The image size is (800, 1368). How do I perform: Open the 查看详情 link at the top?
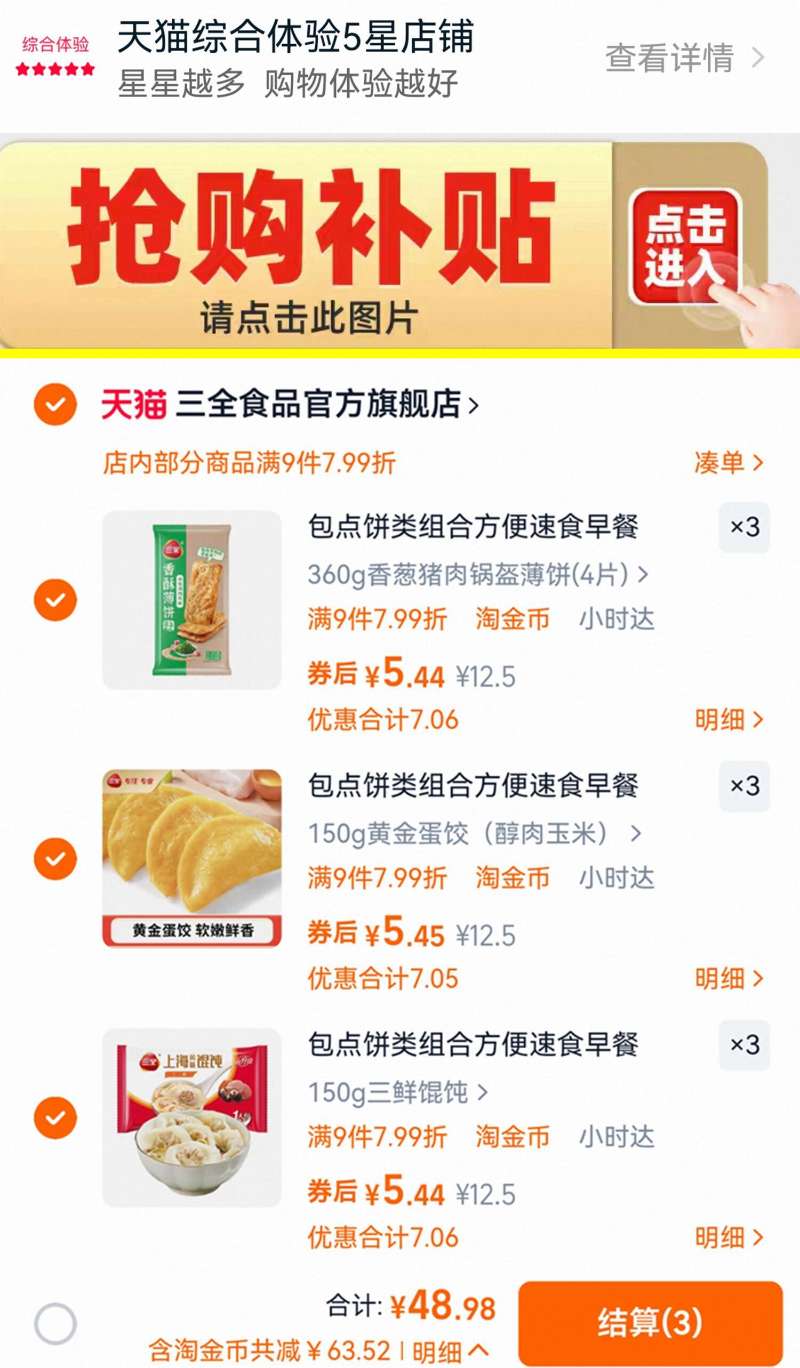coord(670,57)
